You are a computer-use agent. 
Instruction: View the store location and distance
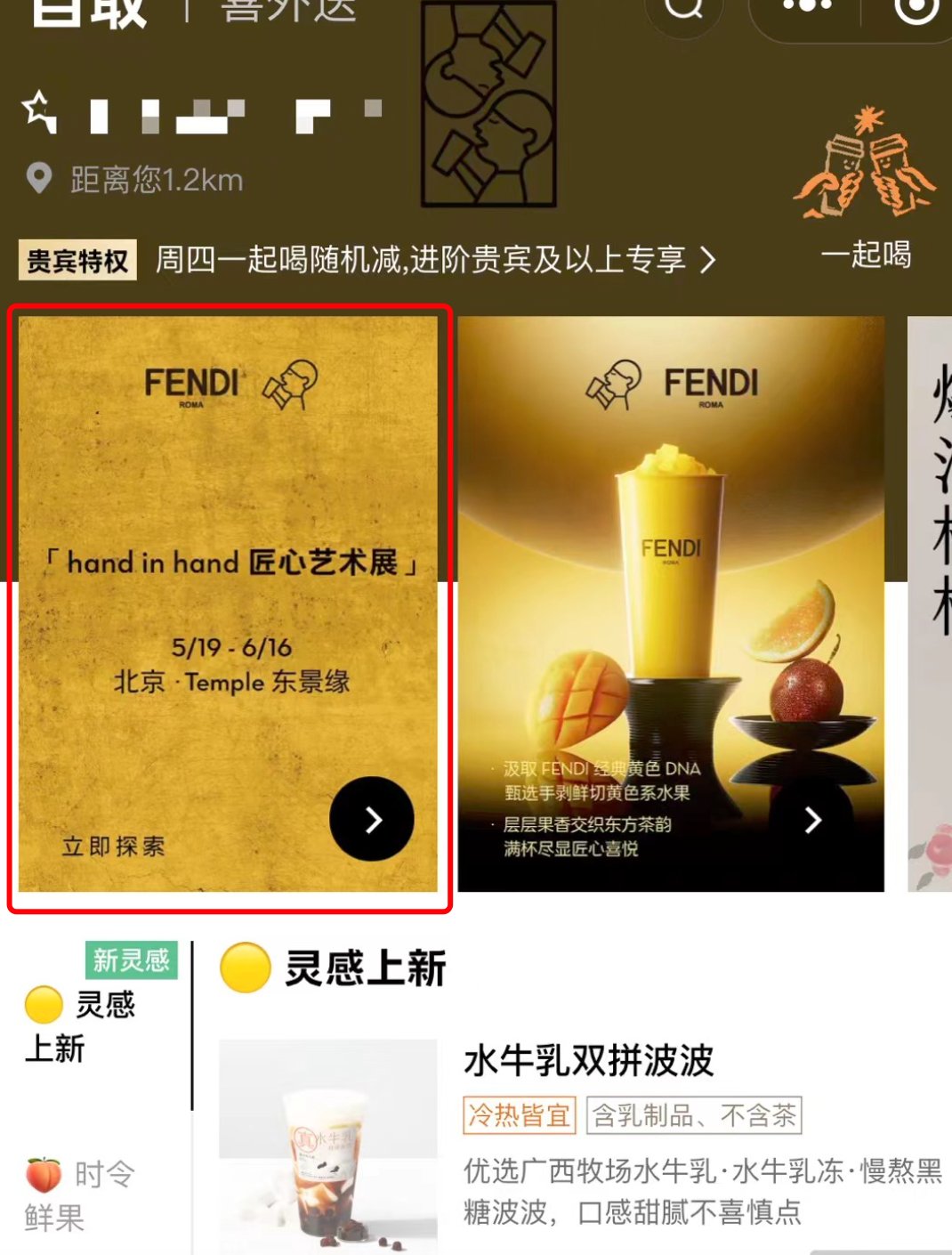(138, 180)
